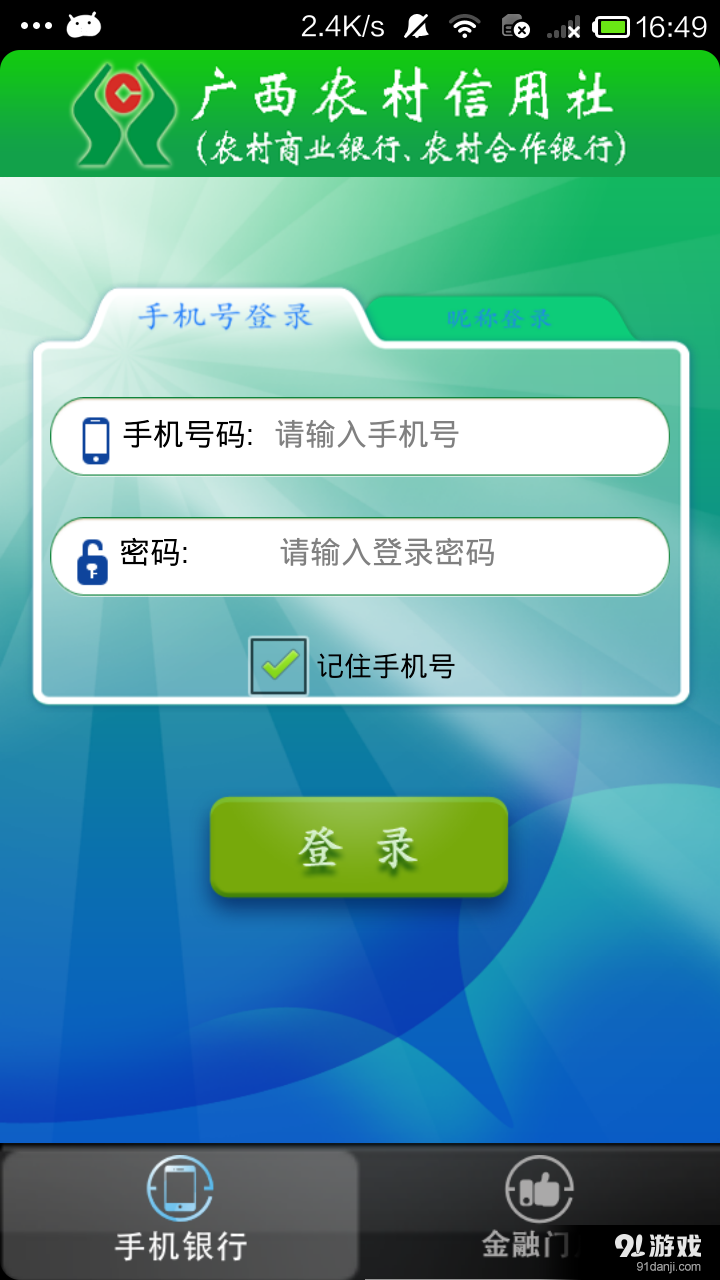
Task: Select the 手机号登录 tab
Action: [x=226, y=317]
